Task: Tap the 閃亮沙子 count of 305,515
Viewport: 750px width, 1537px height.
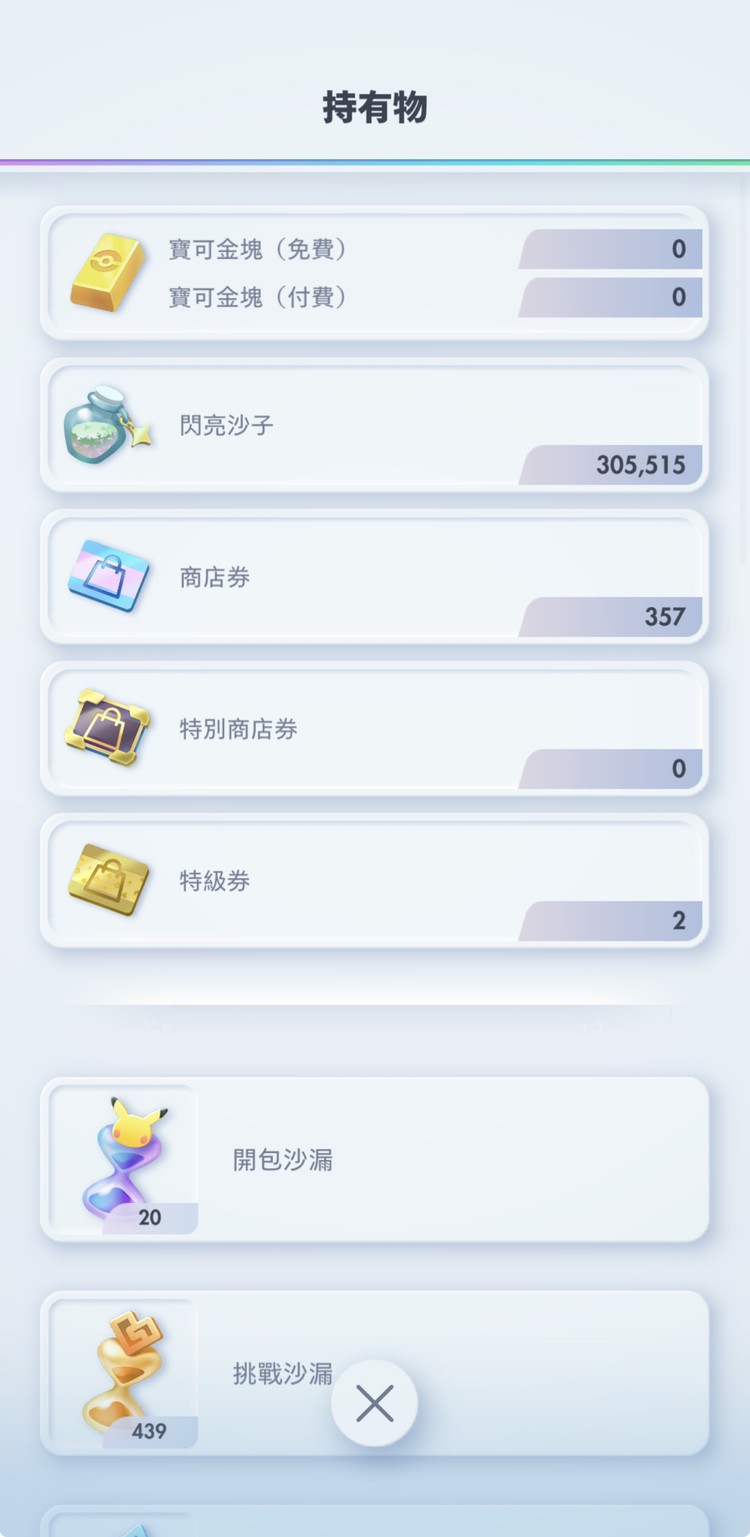Action: coord(640,464)
